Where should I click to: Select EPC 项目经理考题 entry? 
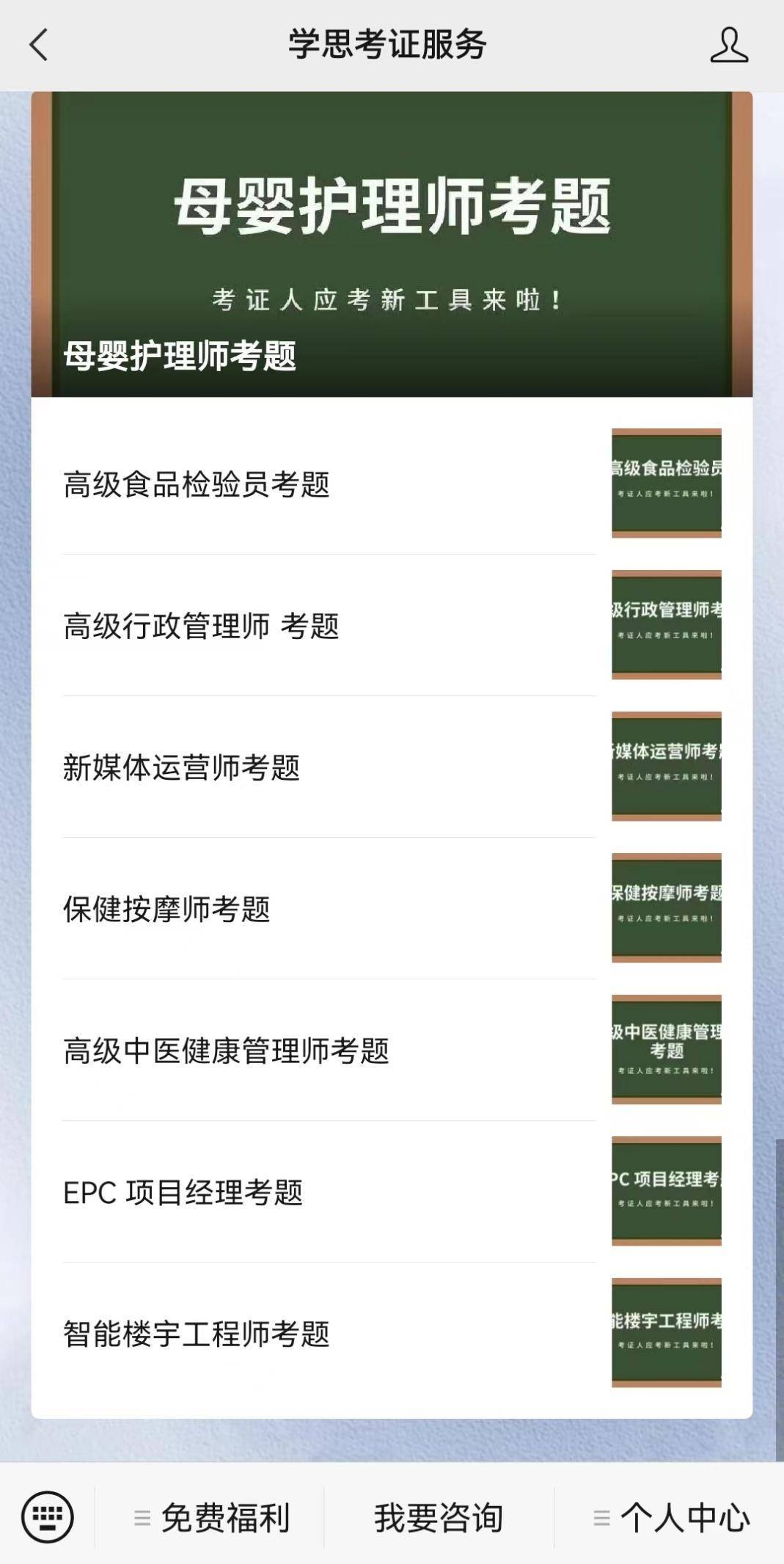tap(392, 1191)
